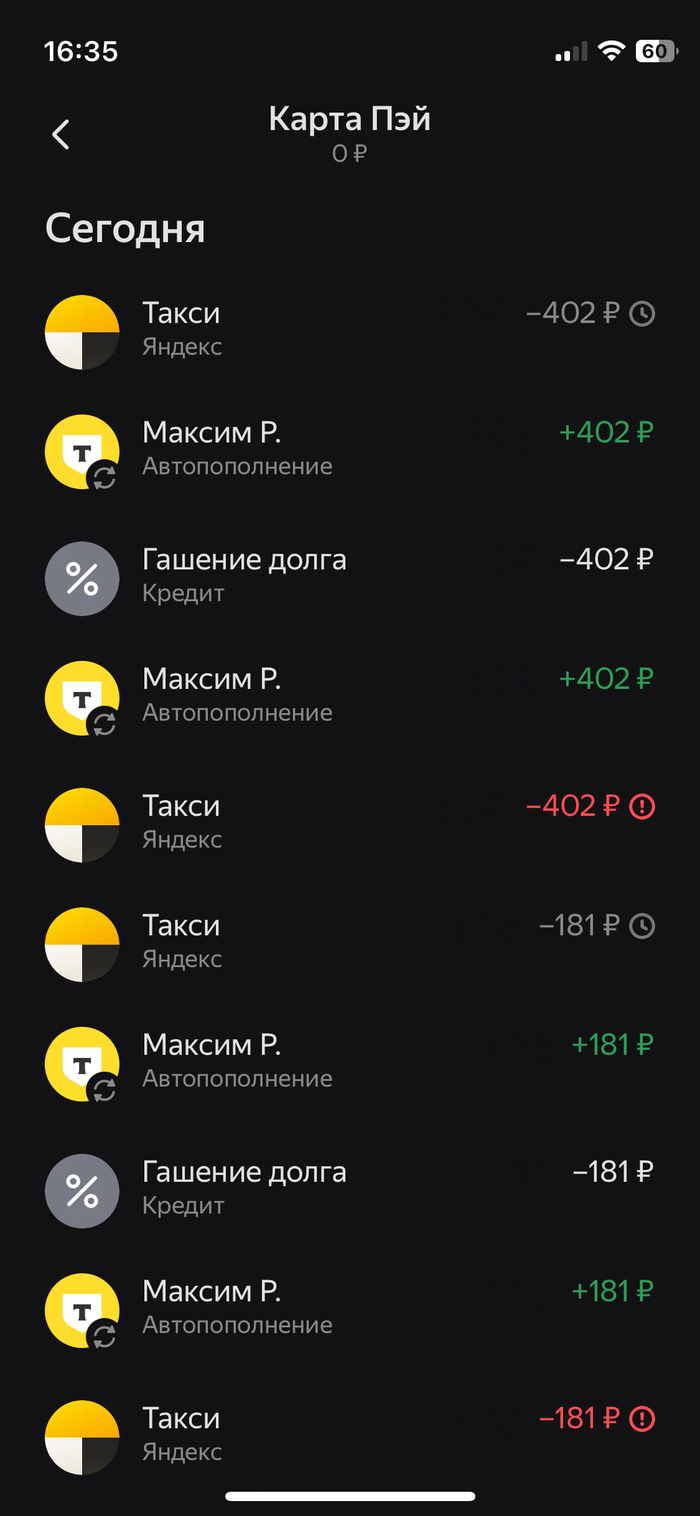This screenshot has height=1516, width=700.
Task: Go back from the Карта Пэй screen
Action: point(61,134)
